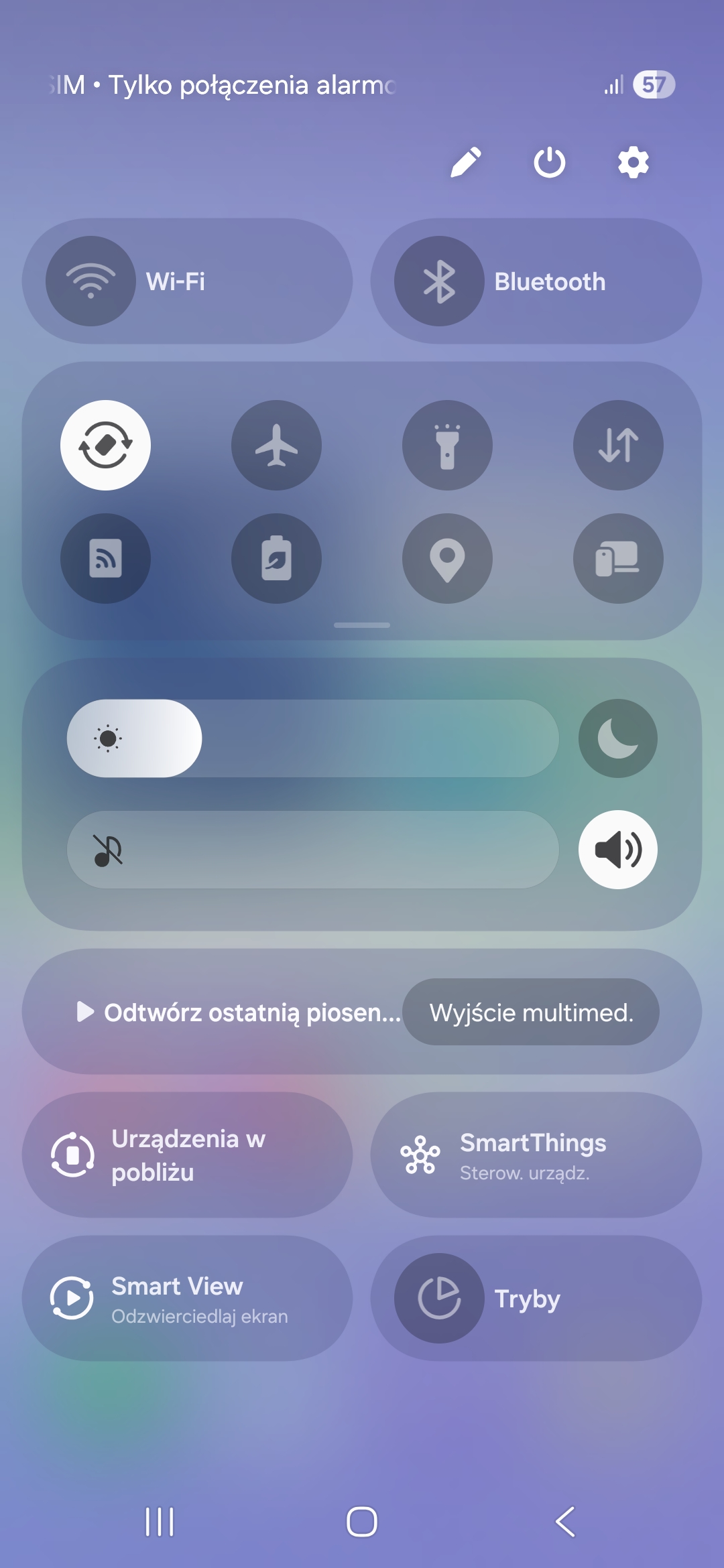Turn on the flashlight
Viewport: 724px width, 1568px height.
(x=447, y=446)
